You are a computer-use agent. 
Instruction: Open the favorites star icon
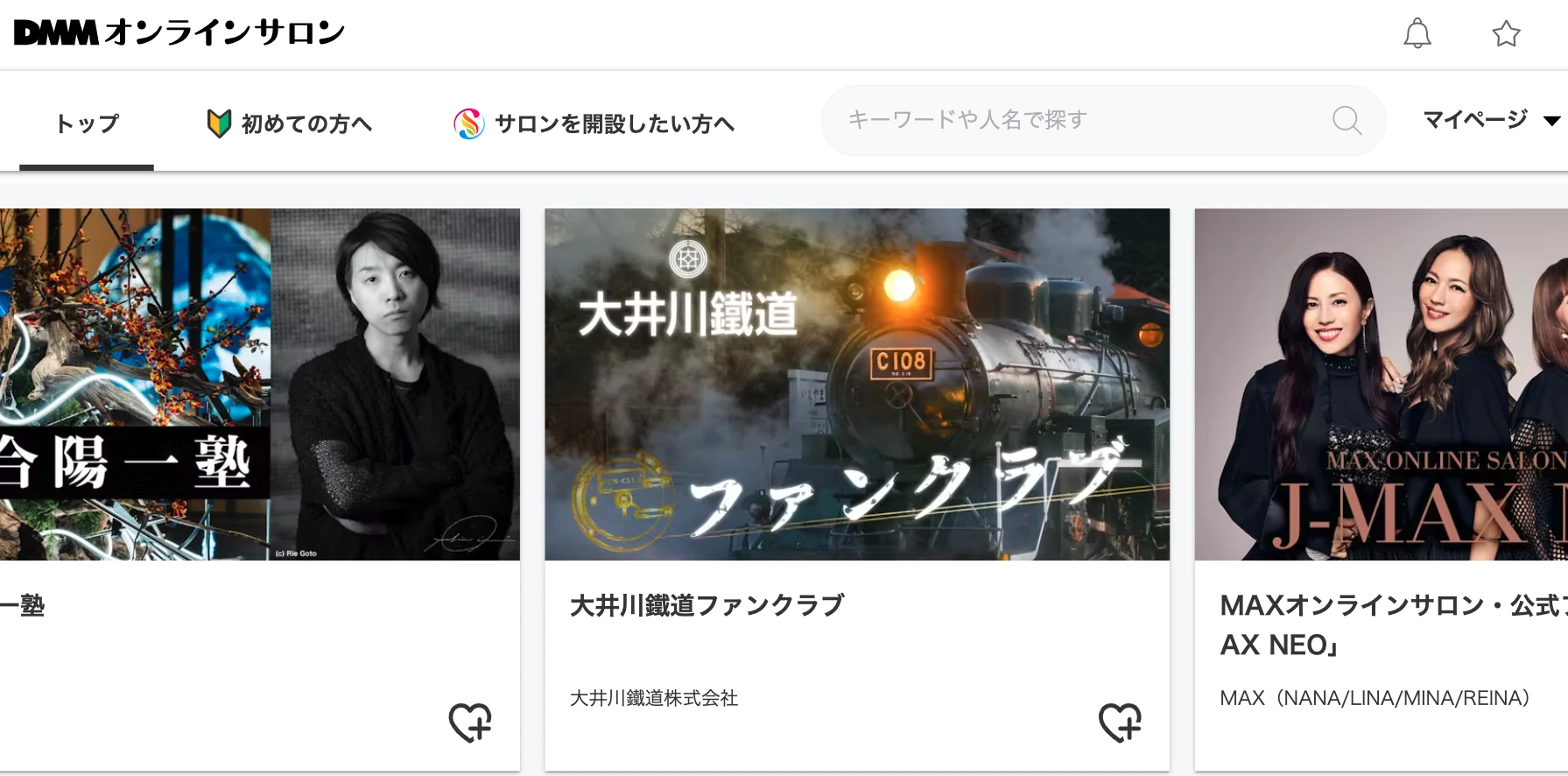click(1506, 34)
